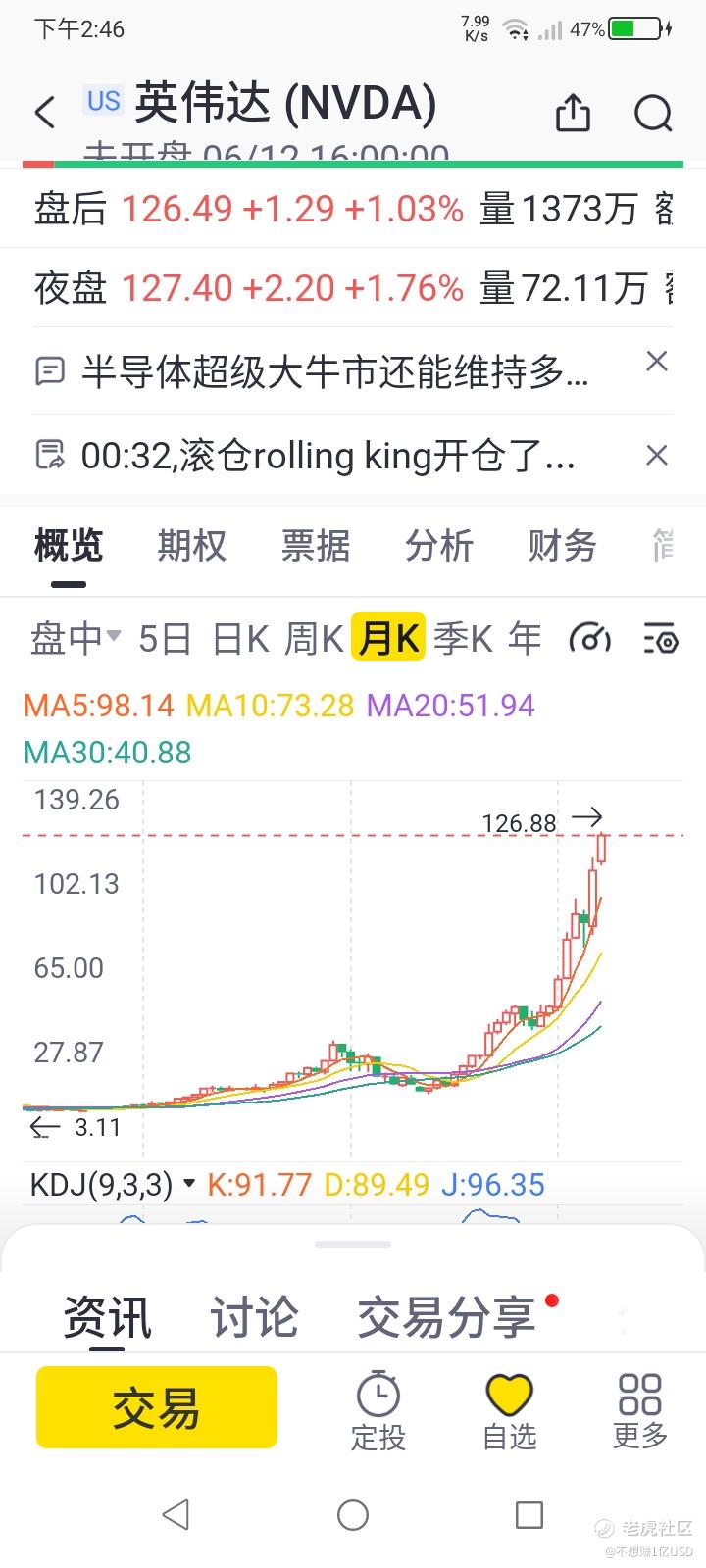Open the rolling king position post
Image resolution: width=706 pixels, height=1568 pixels.
click(327, 456)
